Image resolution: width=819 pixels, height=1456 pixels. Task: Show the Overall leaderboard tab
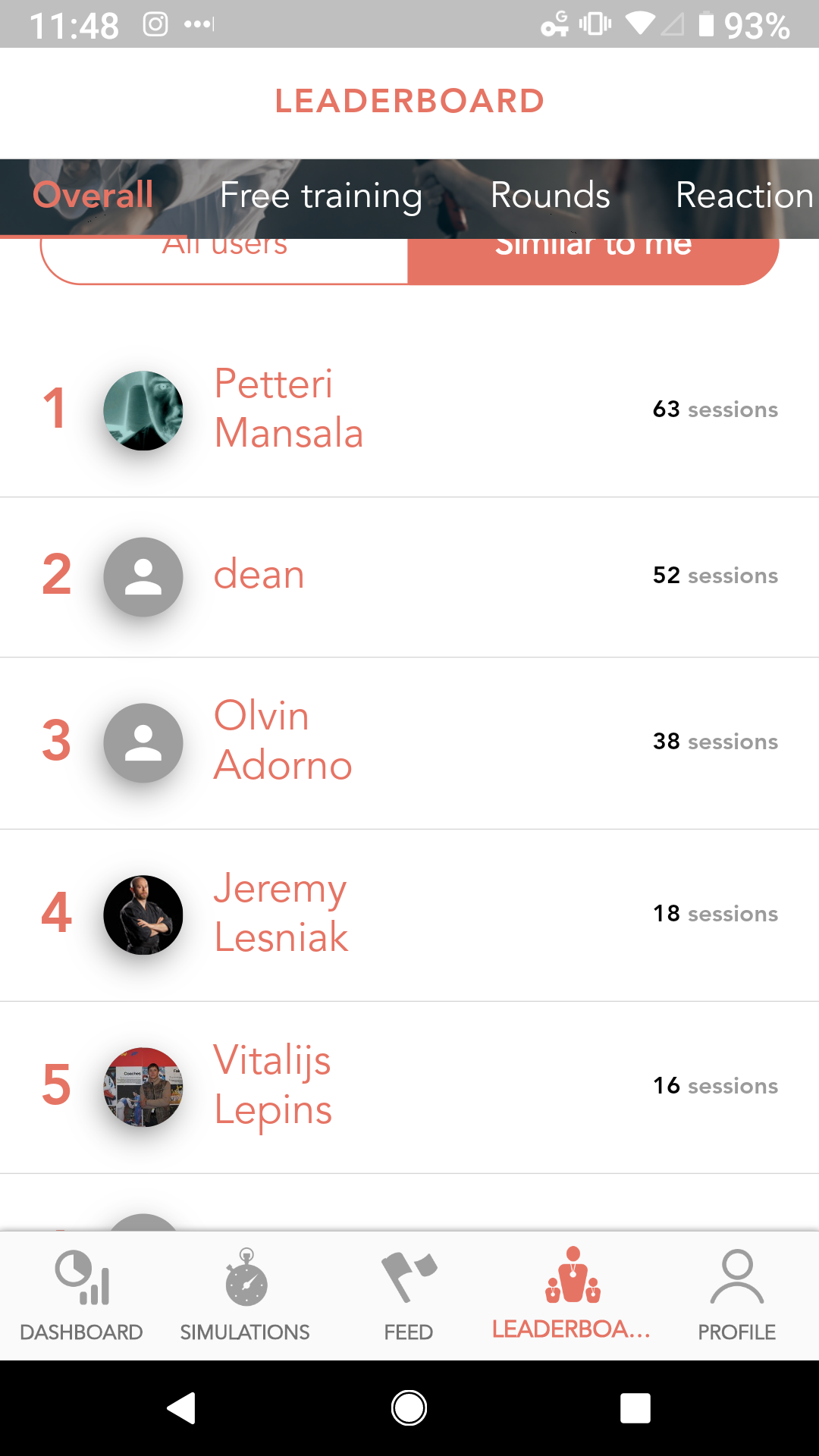93,196
